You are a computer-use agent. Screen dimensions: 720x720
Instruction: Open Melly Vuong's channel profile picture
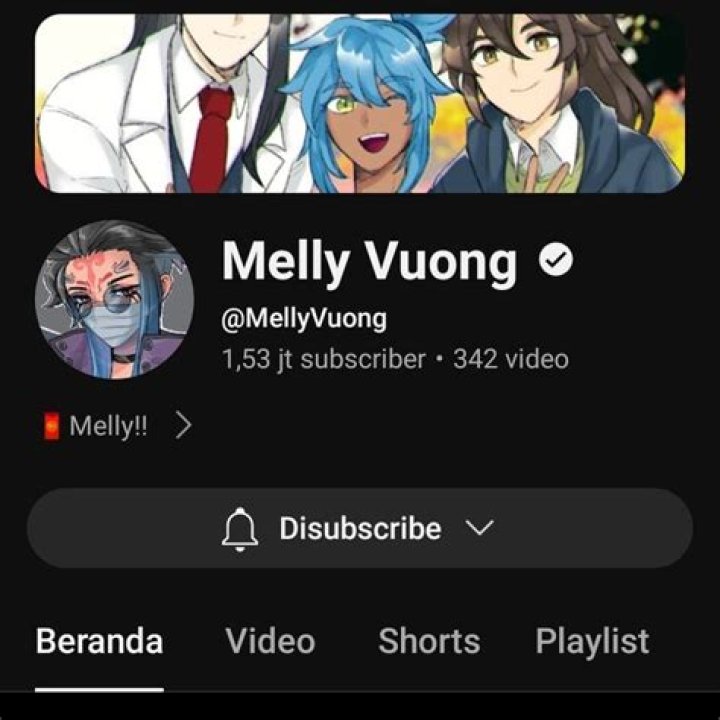[x=114, y=300]
